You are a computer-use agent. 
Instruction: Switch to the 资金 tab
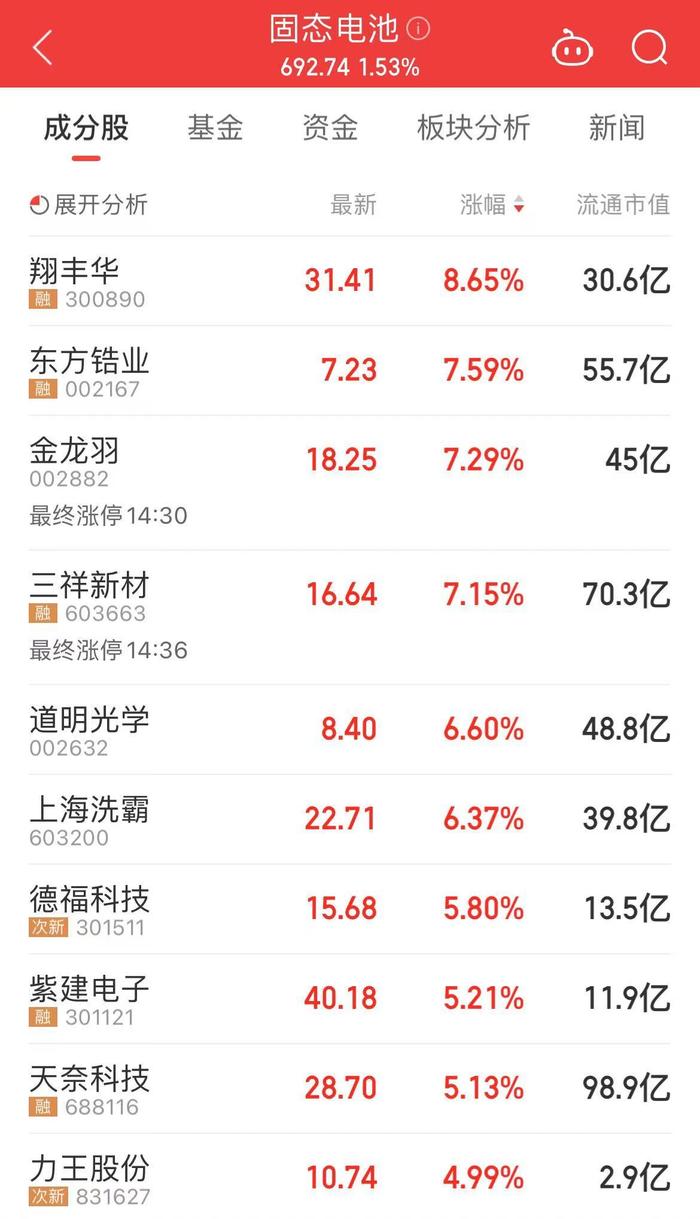coord(330,128)
